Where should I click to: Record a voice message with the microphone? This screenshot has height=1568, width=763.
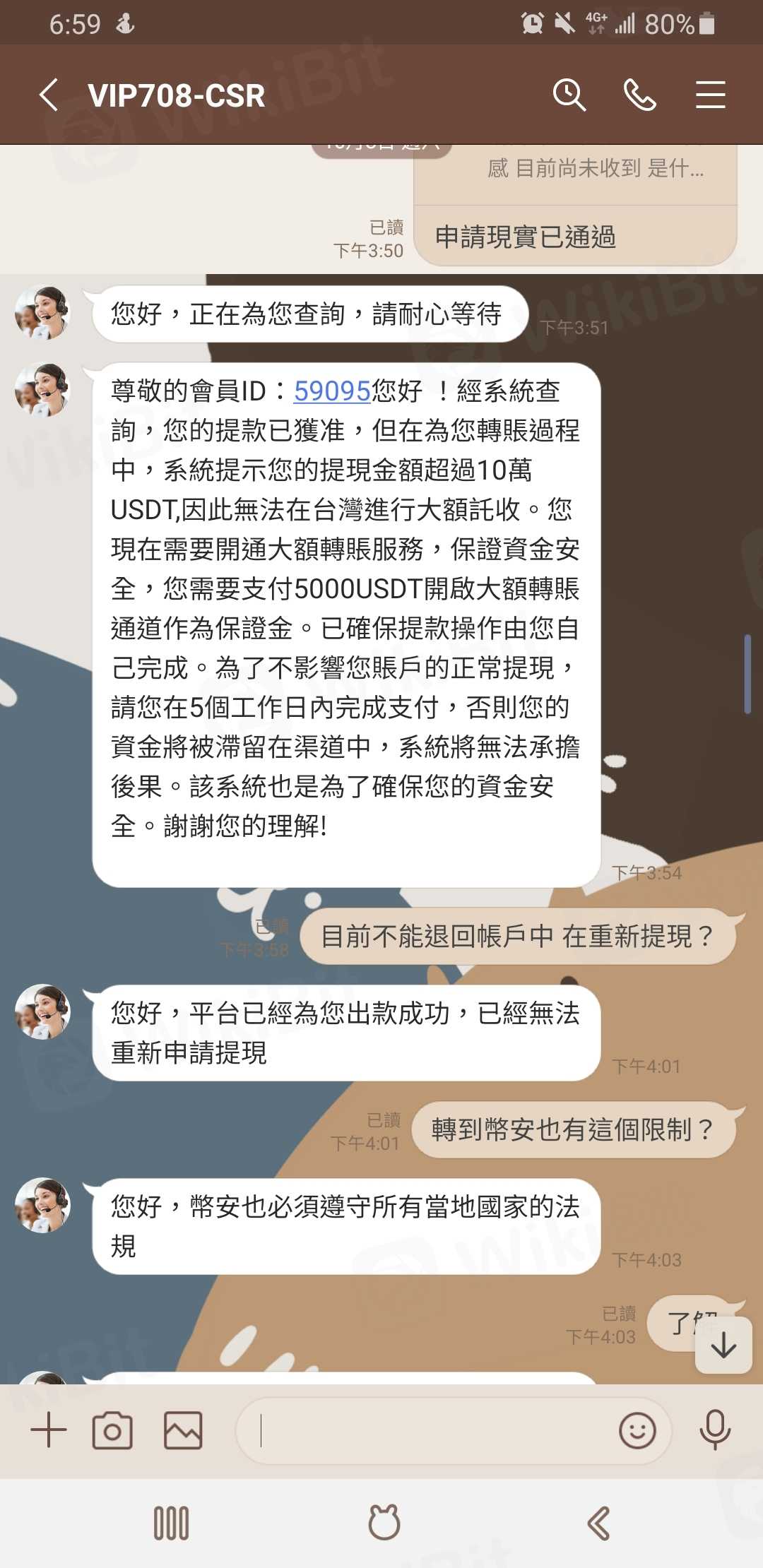[x=715, y=1430]
